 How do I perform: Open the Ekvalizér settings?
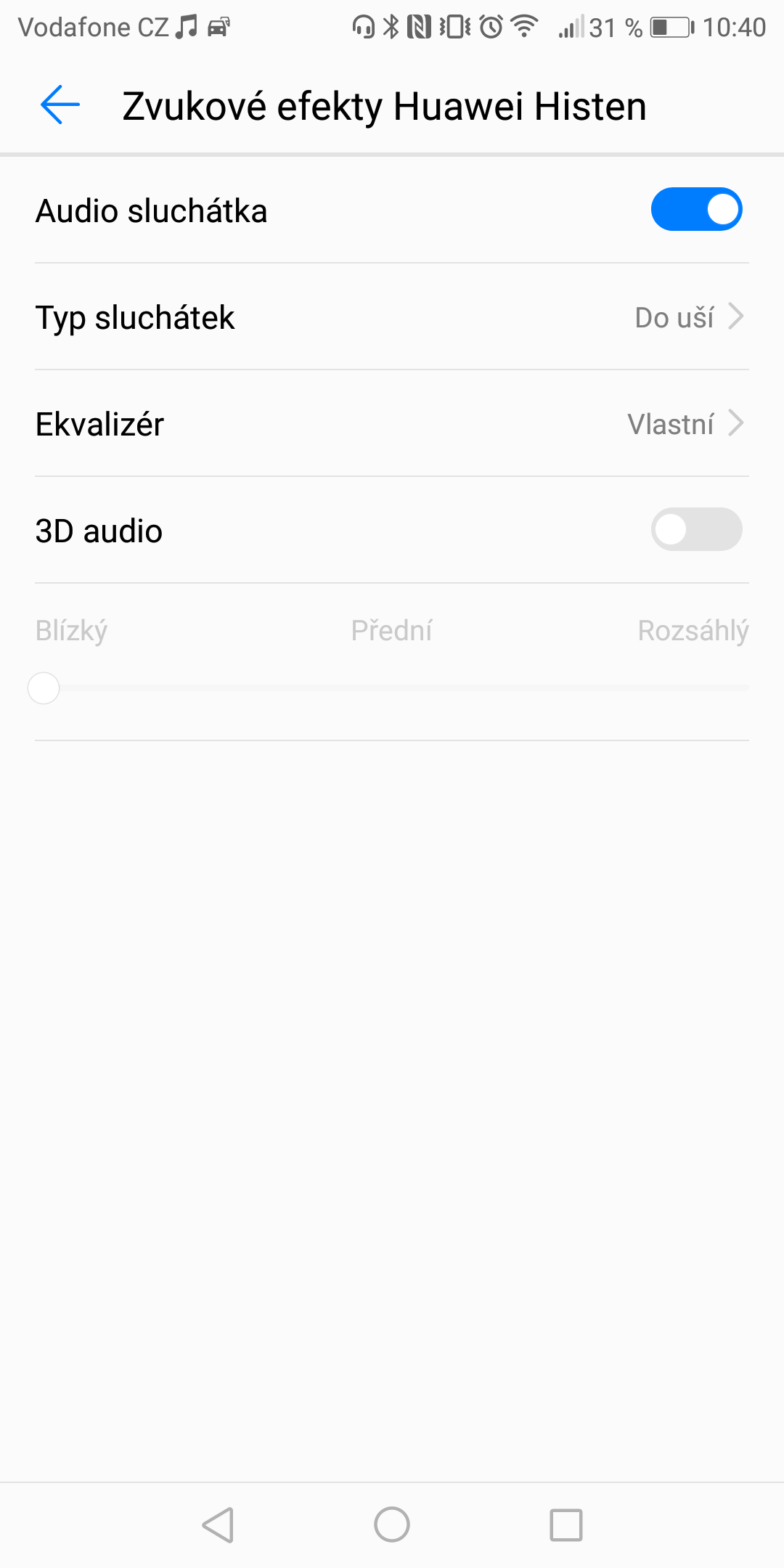(x=392, y=424)
